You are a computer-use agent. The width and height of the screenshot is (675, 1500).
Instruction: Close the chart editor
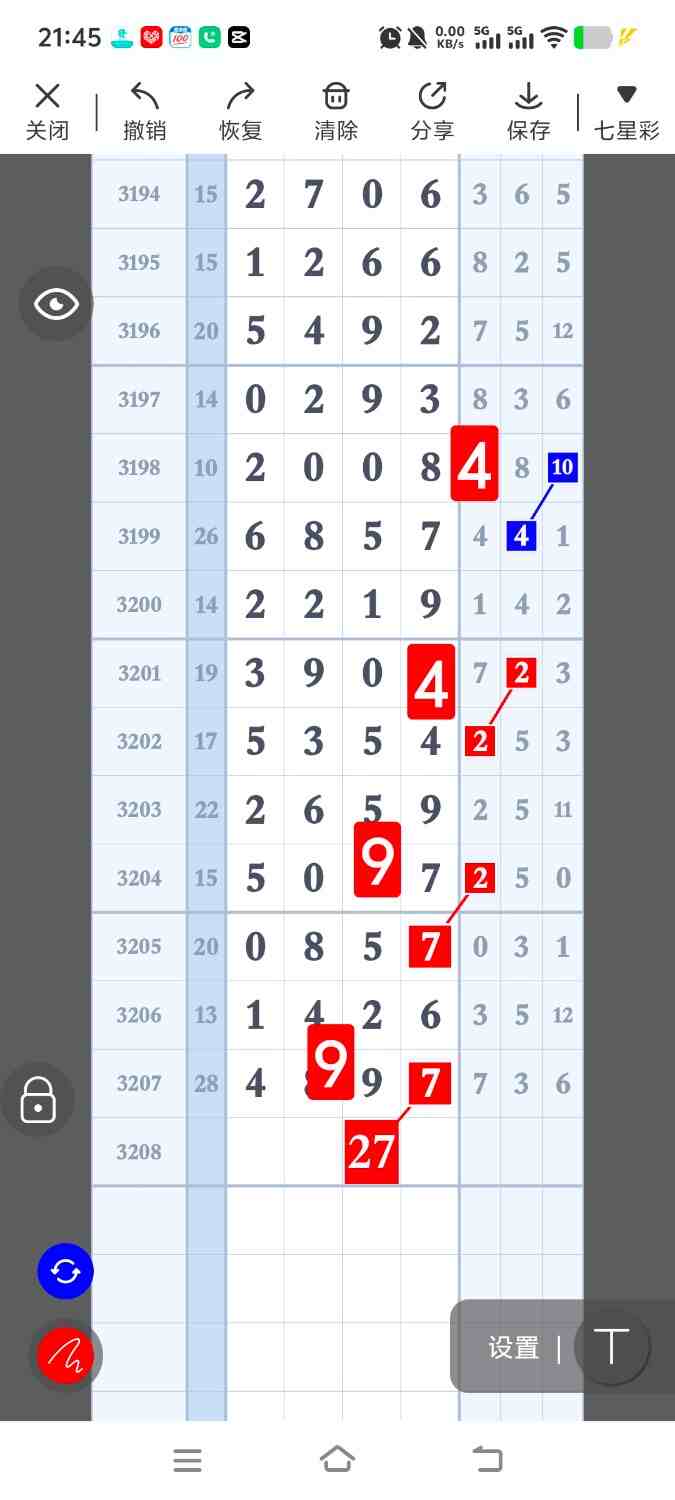(x=47, y=112)
